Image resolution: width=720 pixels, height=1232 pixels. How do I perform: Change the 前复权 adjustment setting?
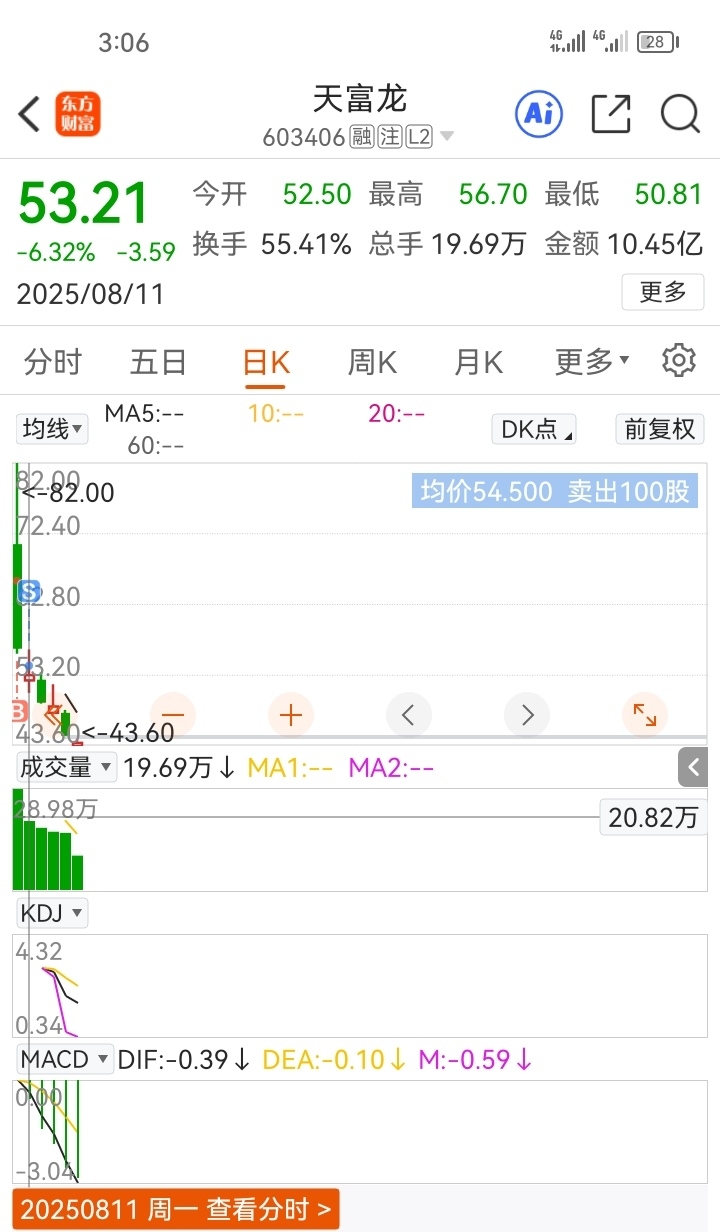(660, 429)
